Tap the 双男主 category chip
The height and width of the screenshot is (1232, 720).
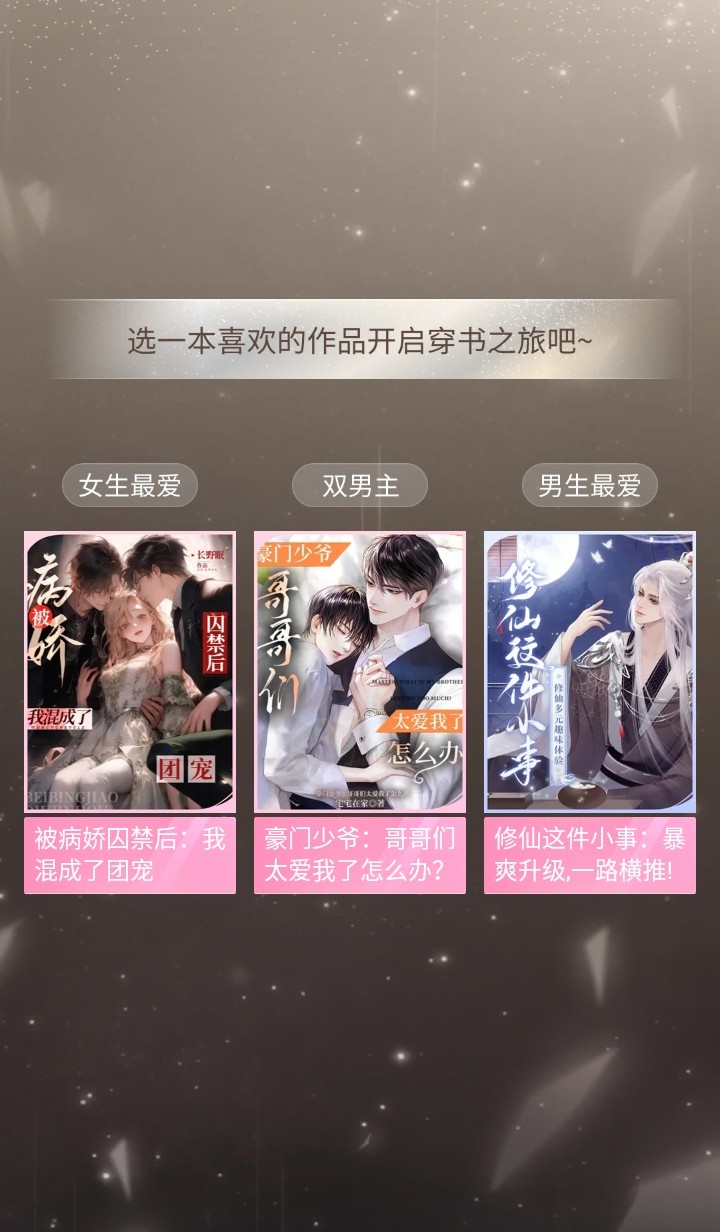point(360,486)
